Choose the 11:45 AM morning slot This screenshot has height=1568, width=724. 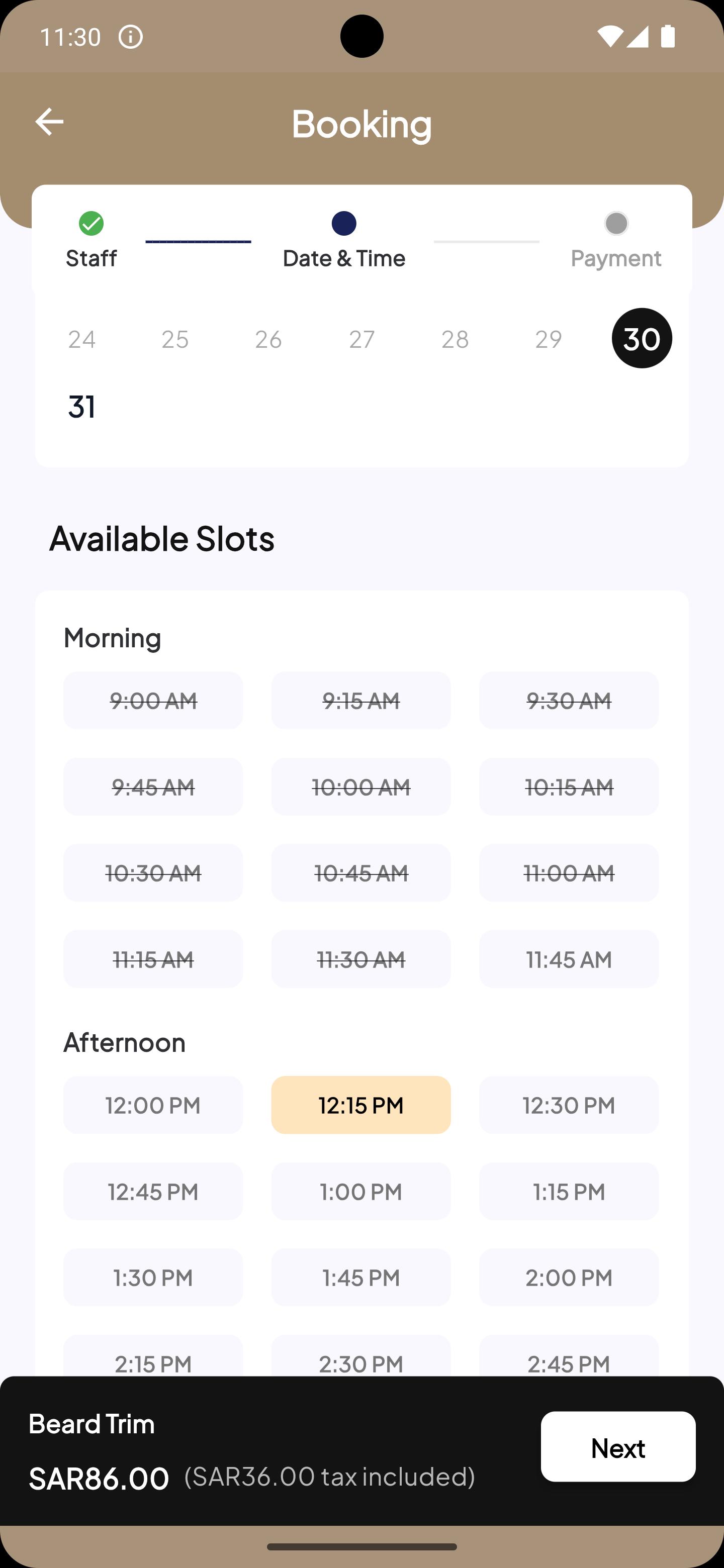pos(569,959)
